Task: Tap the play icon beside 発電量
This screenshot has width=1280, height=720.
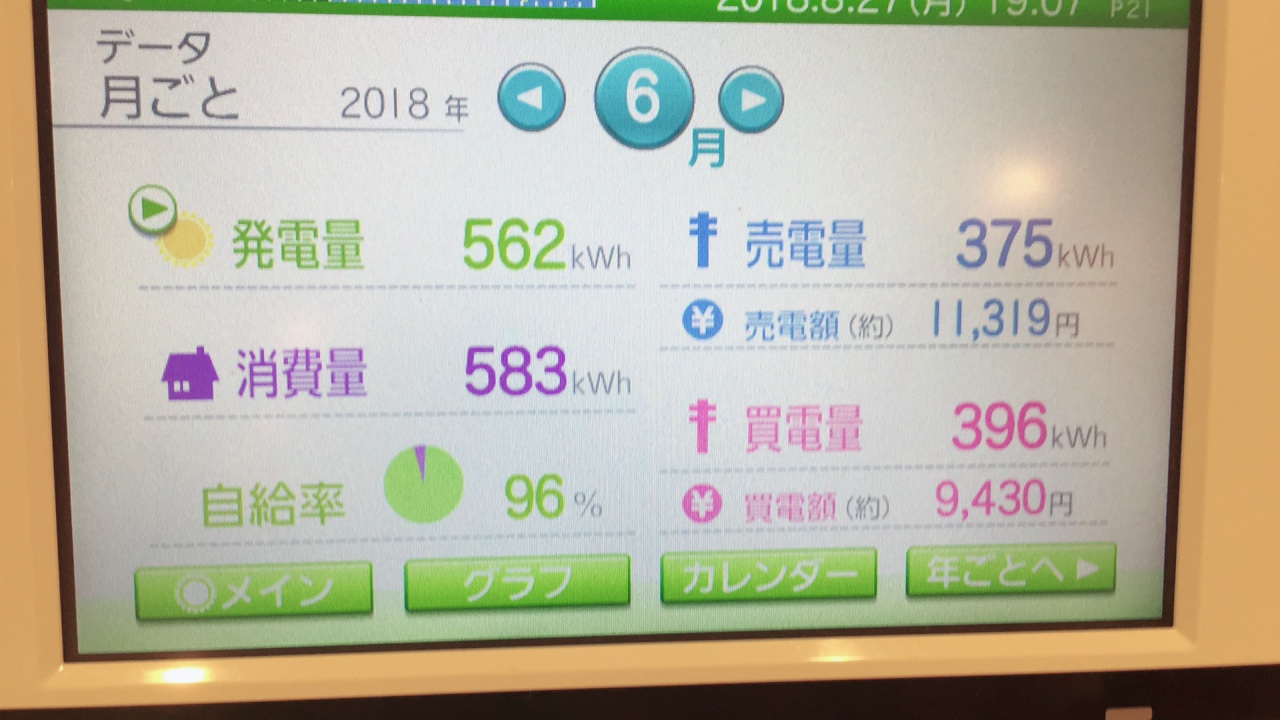Action: 153,210
